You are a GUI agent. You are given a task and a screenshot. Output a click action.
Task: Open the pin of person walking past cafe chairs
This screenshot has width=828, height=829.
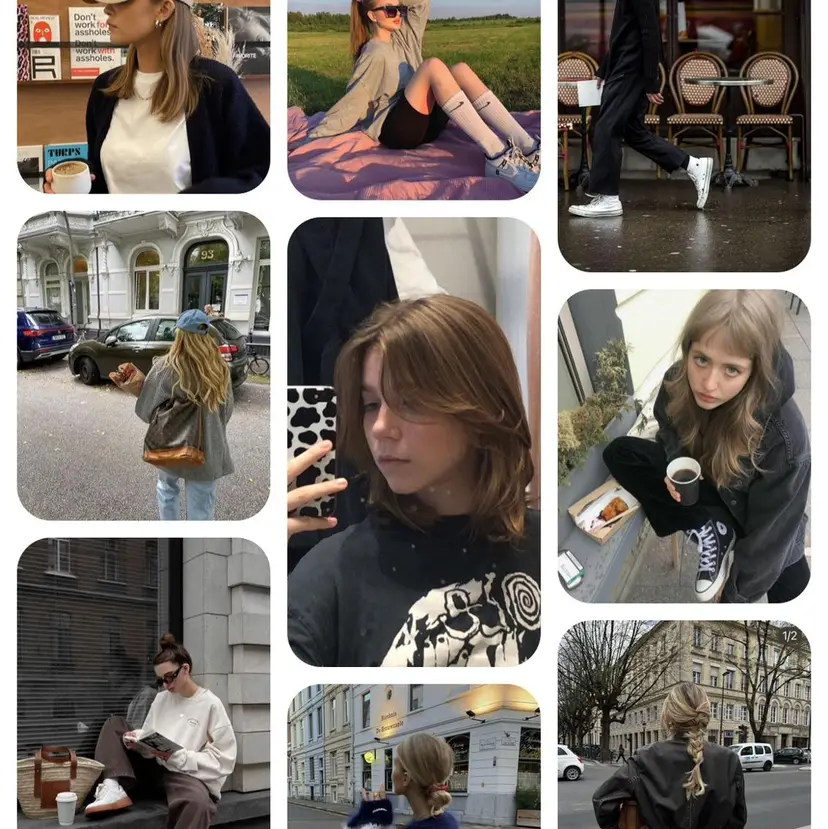pos(684,135)
